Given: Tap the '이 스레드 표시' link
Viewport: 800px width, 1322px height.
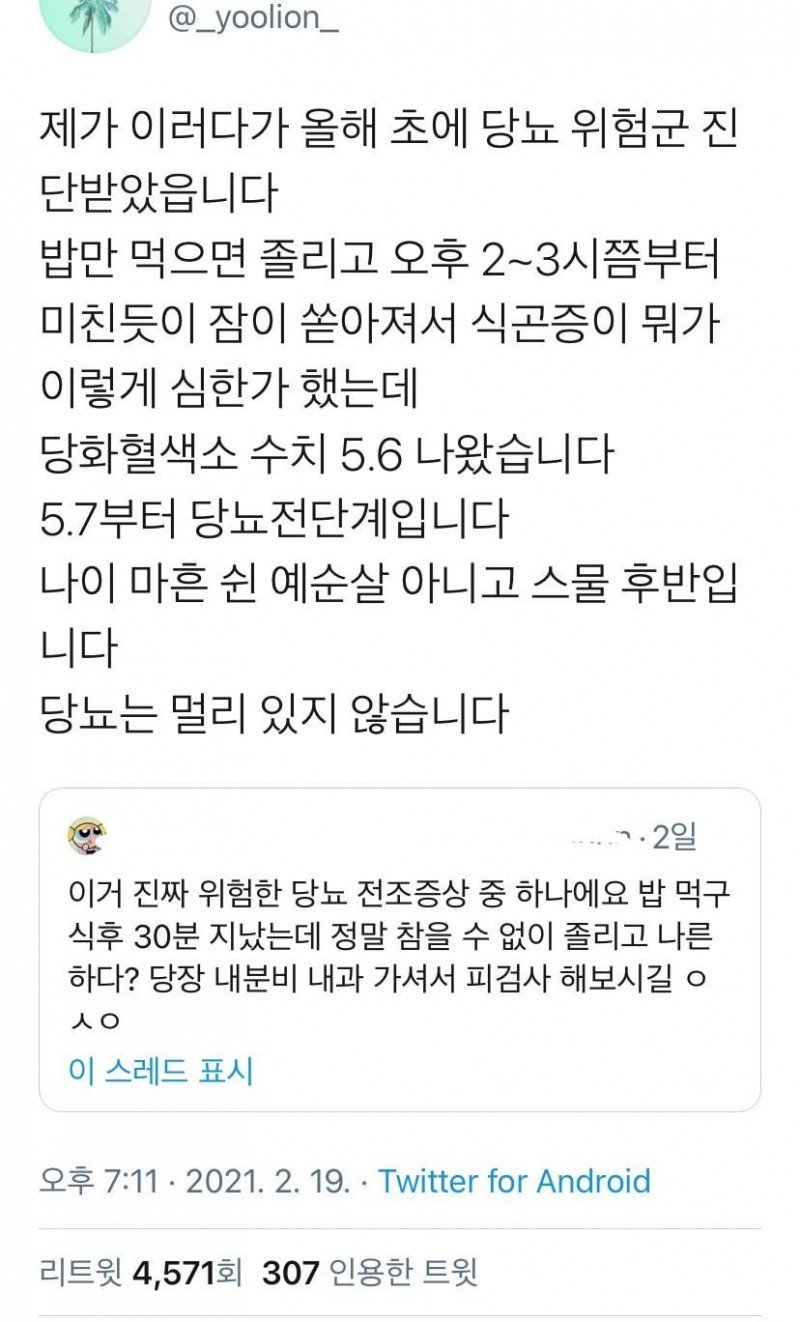Looking at the screenshot, I should [161, 1071].
